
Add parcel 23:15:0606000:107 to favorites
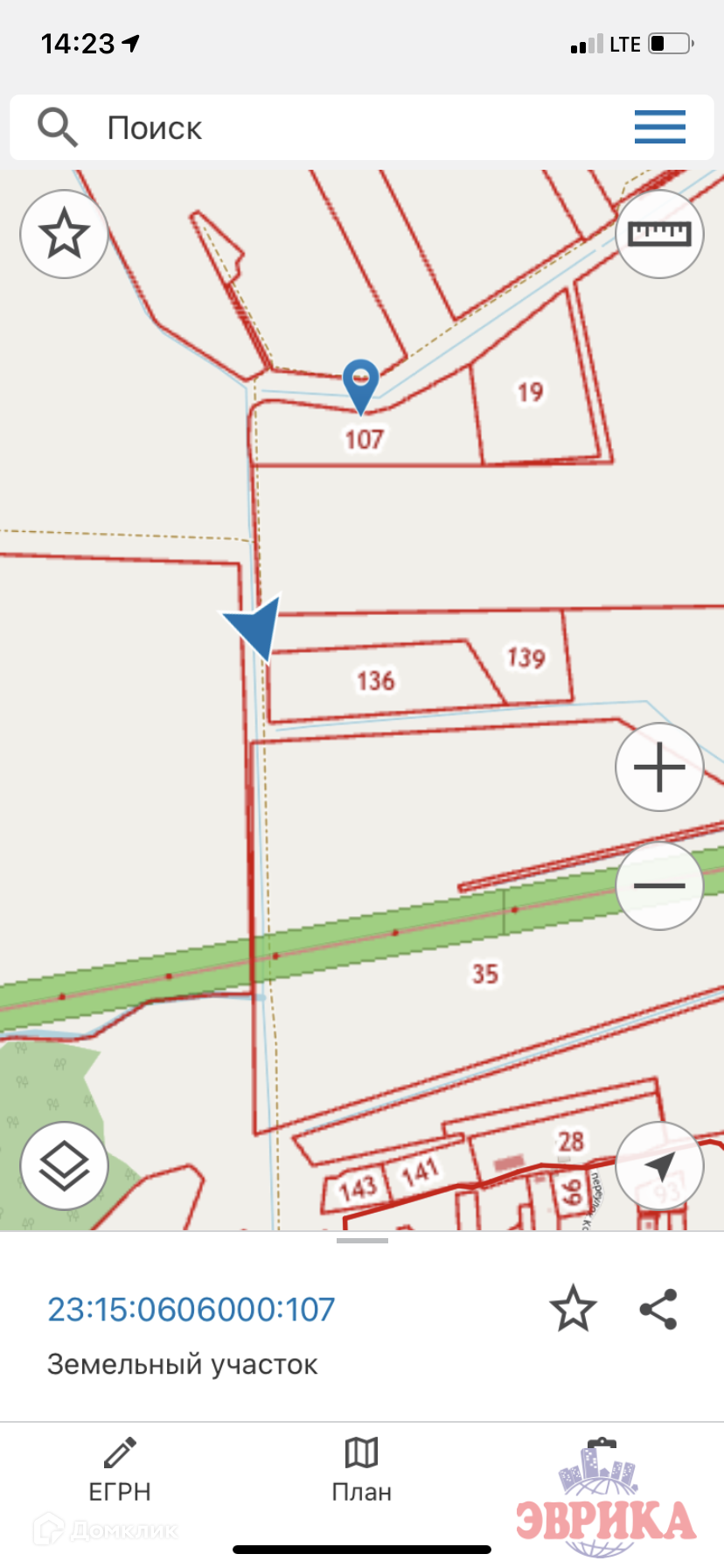click(573, 1309)
